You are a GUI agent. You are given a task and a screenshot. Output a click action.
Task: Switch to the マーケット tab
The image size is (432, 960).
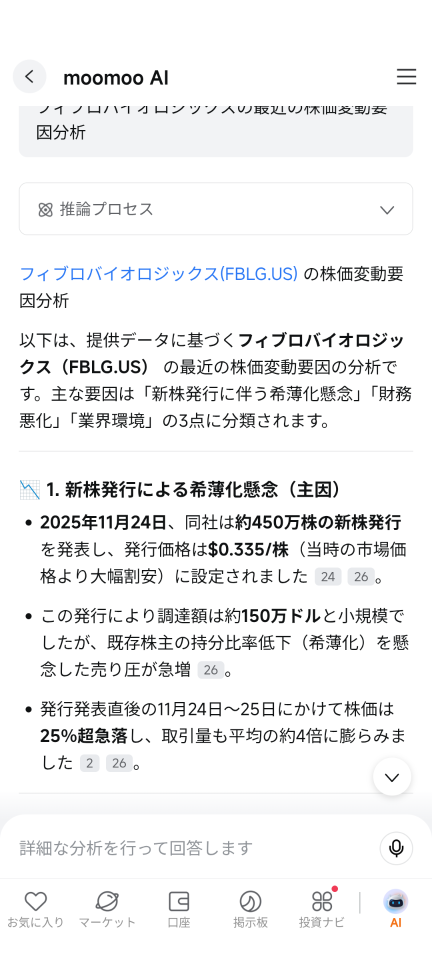[x=107, y=909]
